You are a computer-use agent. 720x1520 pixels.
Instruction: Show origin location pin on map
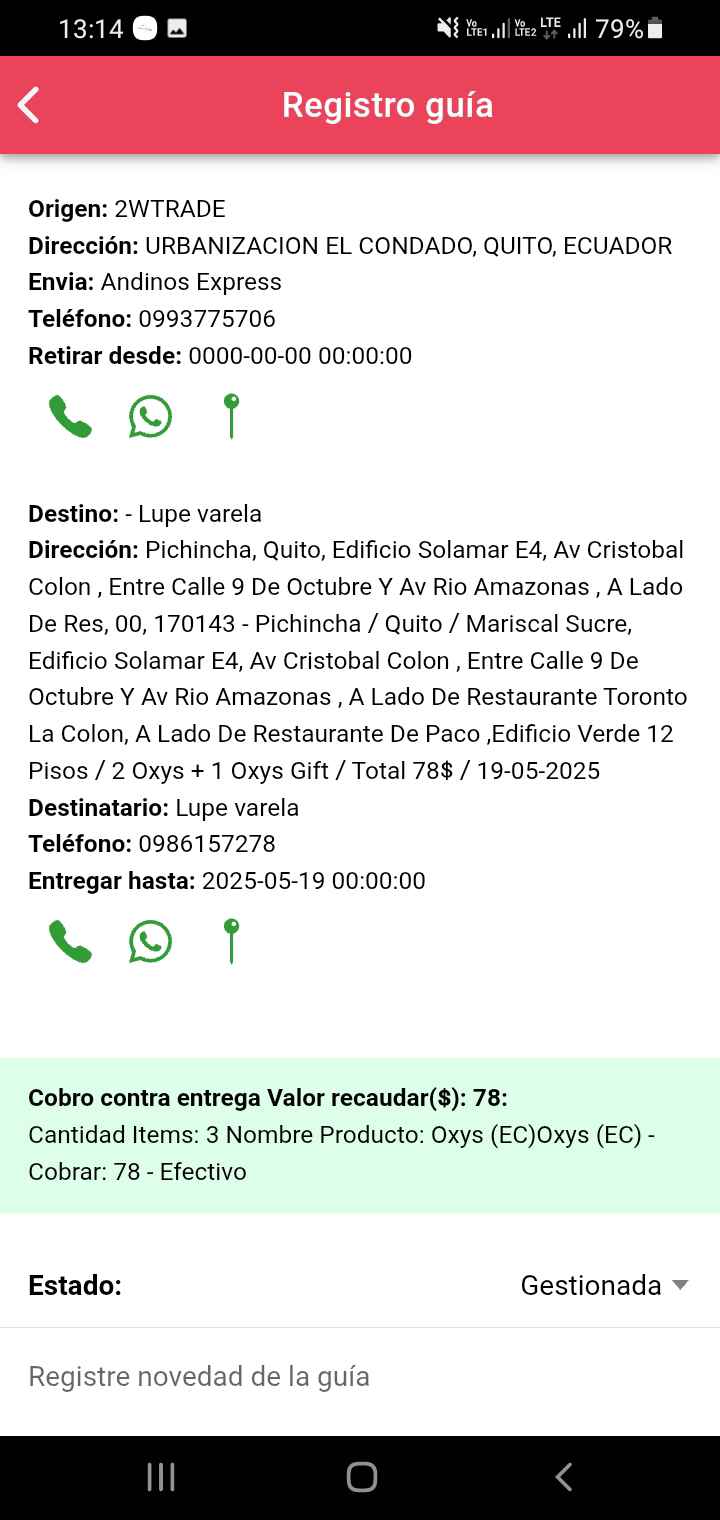[231, 416]
